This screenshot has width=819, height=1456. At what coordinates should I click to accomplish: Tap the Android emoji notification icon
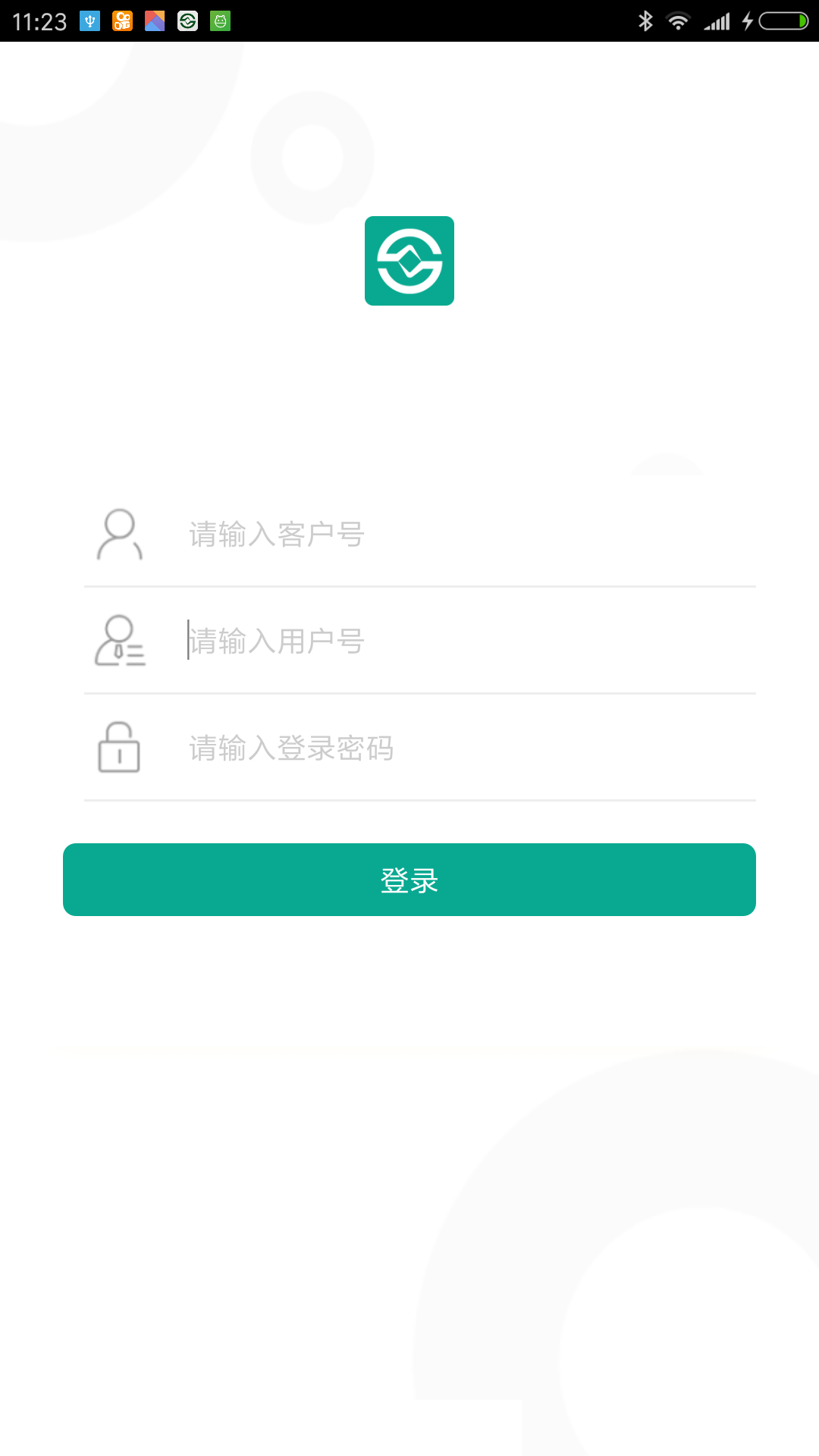(219, 20)
